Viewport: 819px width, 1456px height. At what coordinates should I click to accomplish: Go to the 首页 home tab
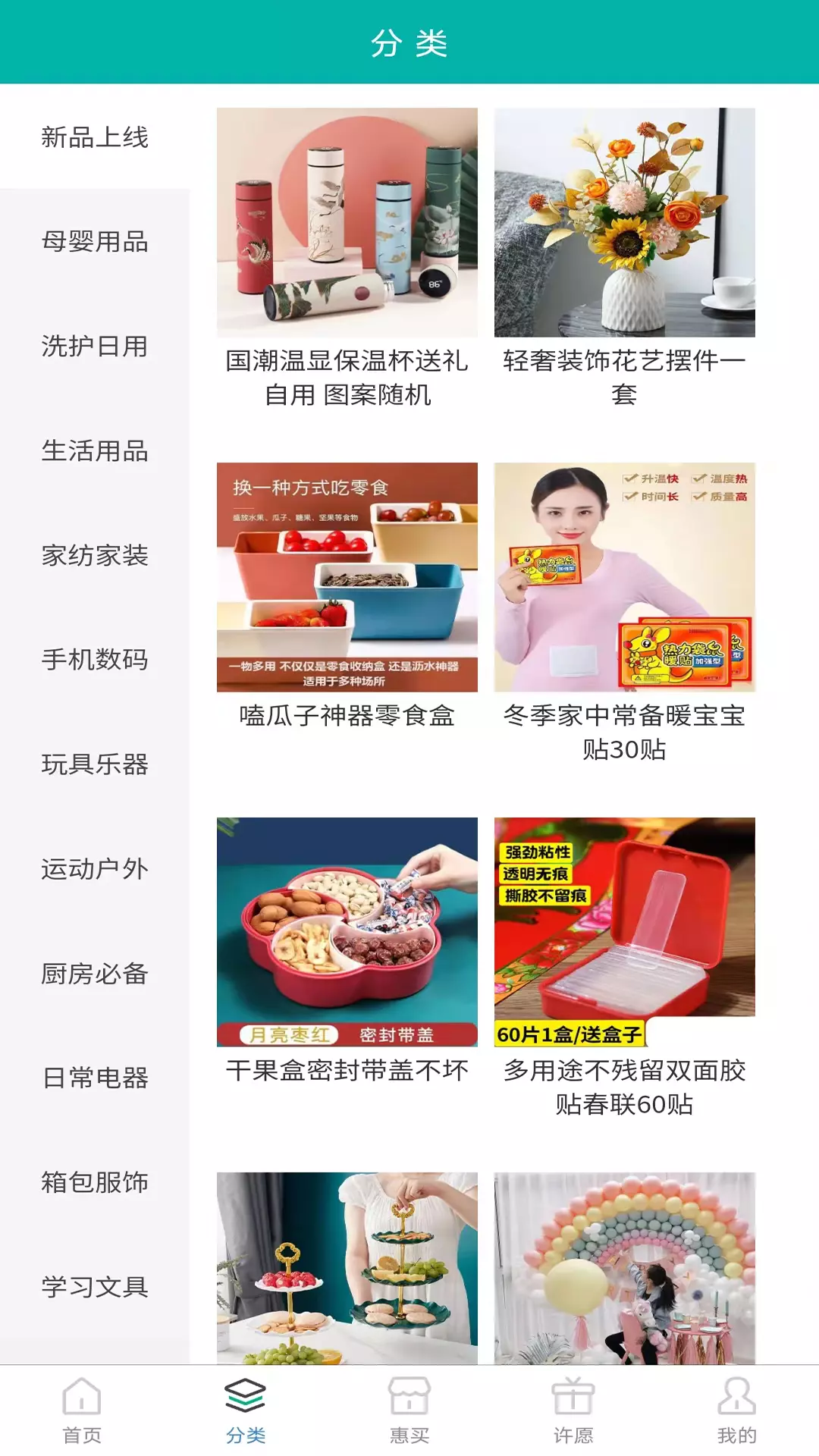coord(82,1411)
